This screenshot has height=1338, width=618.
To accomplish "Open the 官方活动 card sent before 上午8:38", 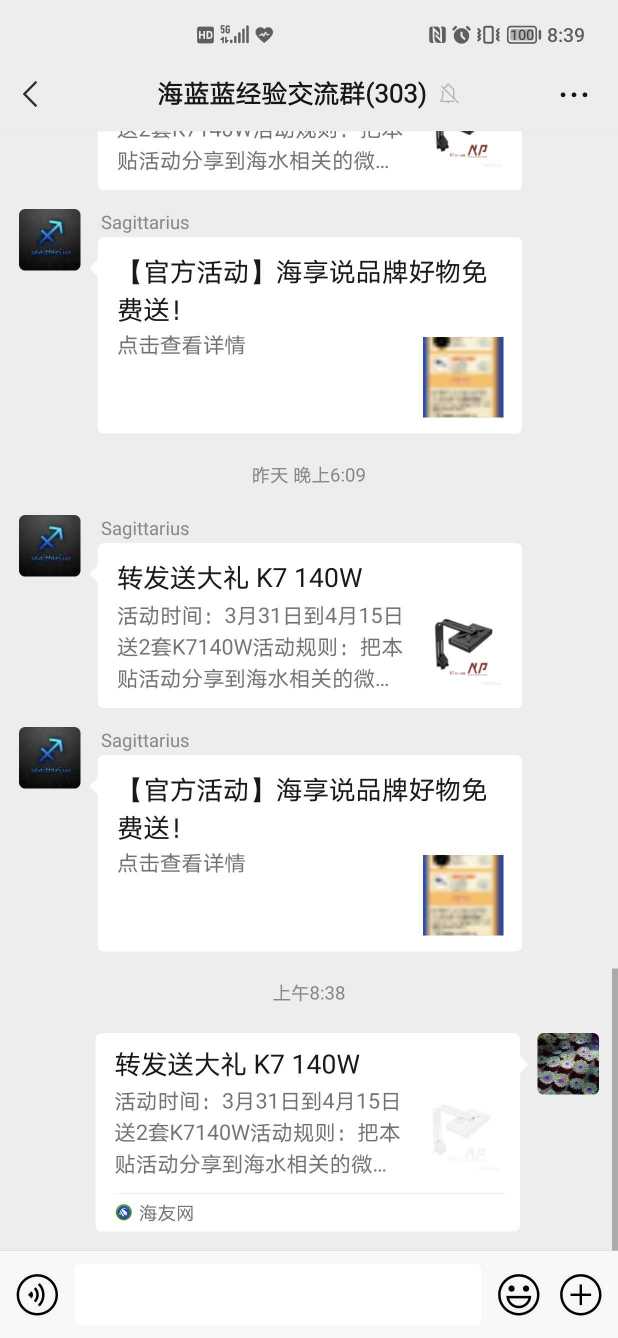I will [x=309, y=852].
